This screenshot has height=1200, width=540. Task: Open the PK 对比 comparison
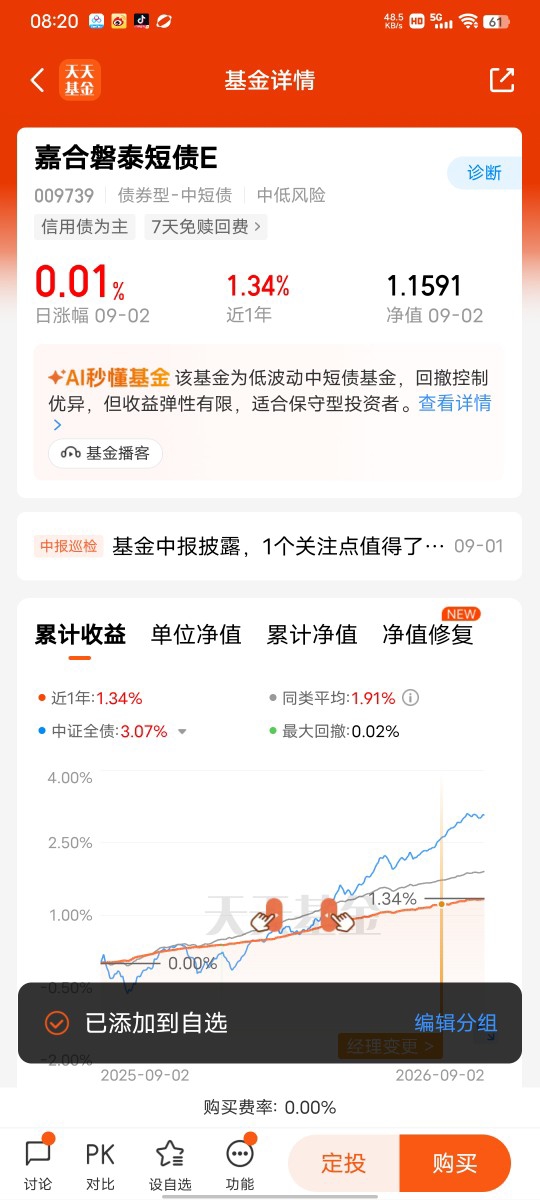coord(100,1163)
